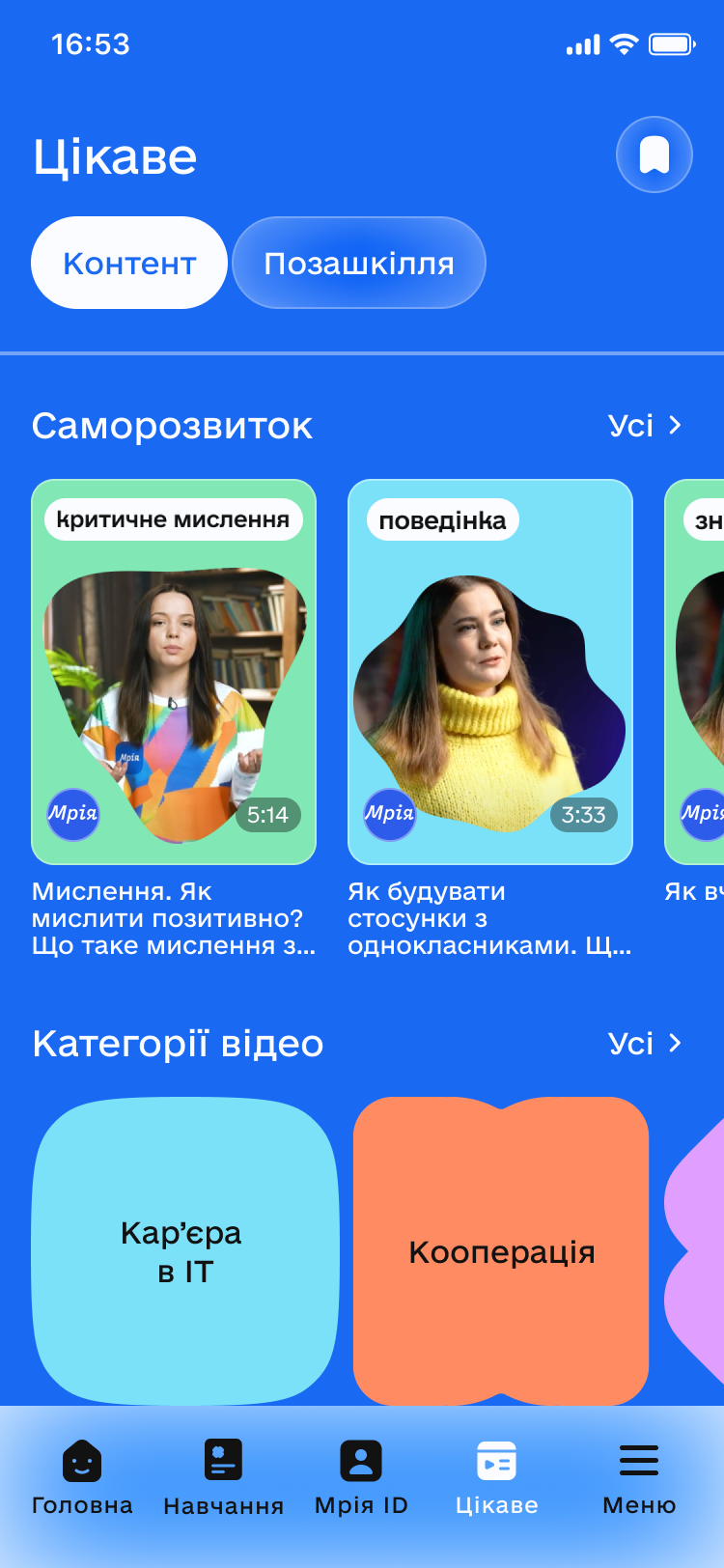View all Саморозвиток videos

click(x=645, y=426)
